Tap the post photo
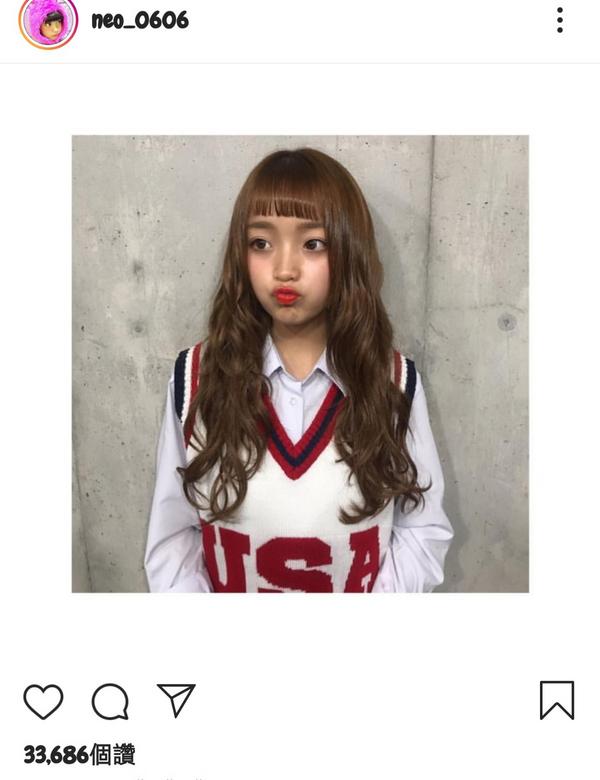Image resolution: width=600 pixels, height=780 pixels. (x=300, y=364)
